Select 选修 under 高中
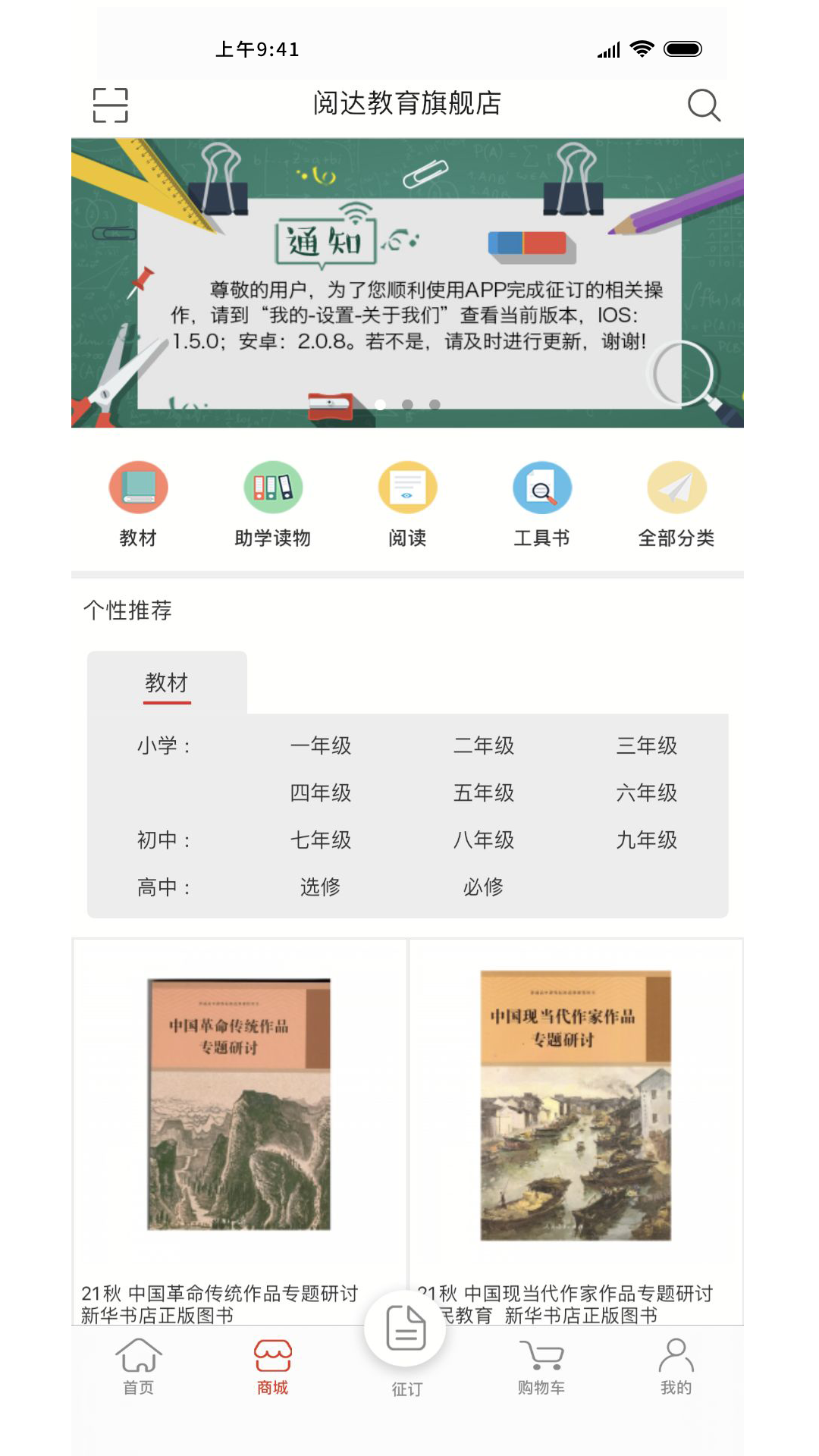This screenshot has width=819, height=1456. click(320, 886)
